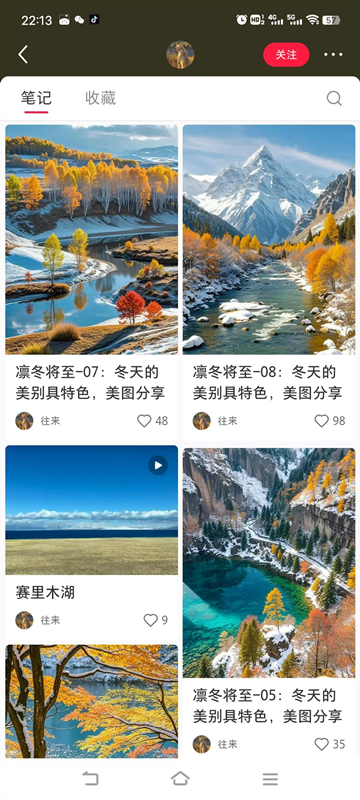The image size is (360, 800).
Task: Like the 凛冬将至-07 note
Action: 144,421
